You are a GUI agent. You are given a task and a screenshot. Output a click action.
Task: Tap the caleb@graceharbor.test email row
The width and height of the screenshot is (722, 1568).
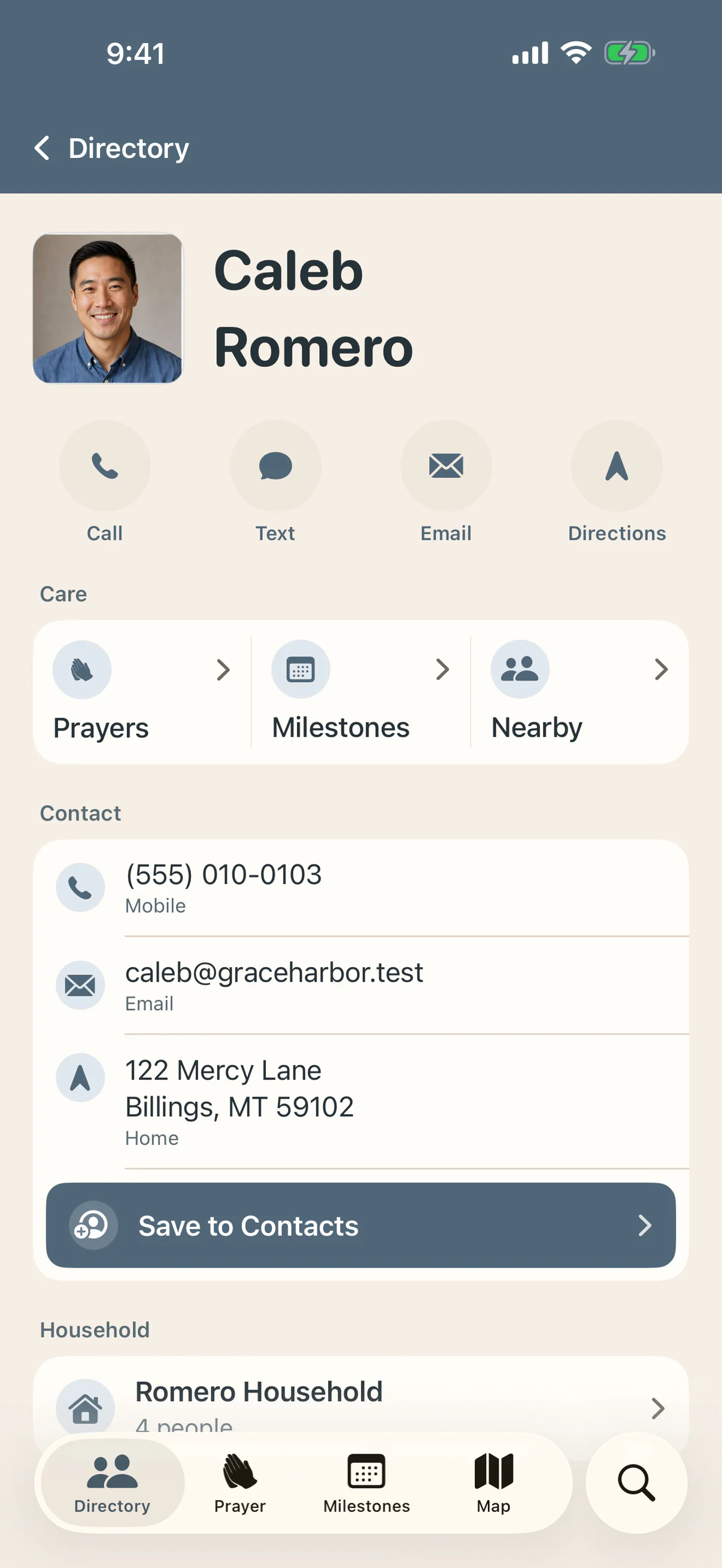pyautogui.click(x=361, y=985)
